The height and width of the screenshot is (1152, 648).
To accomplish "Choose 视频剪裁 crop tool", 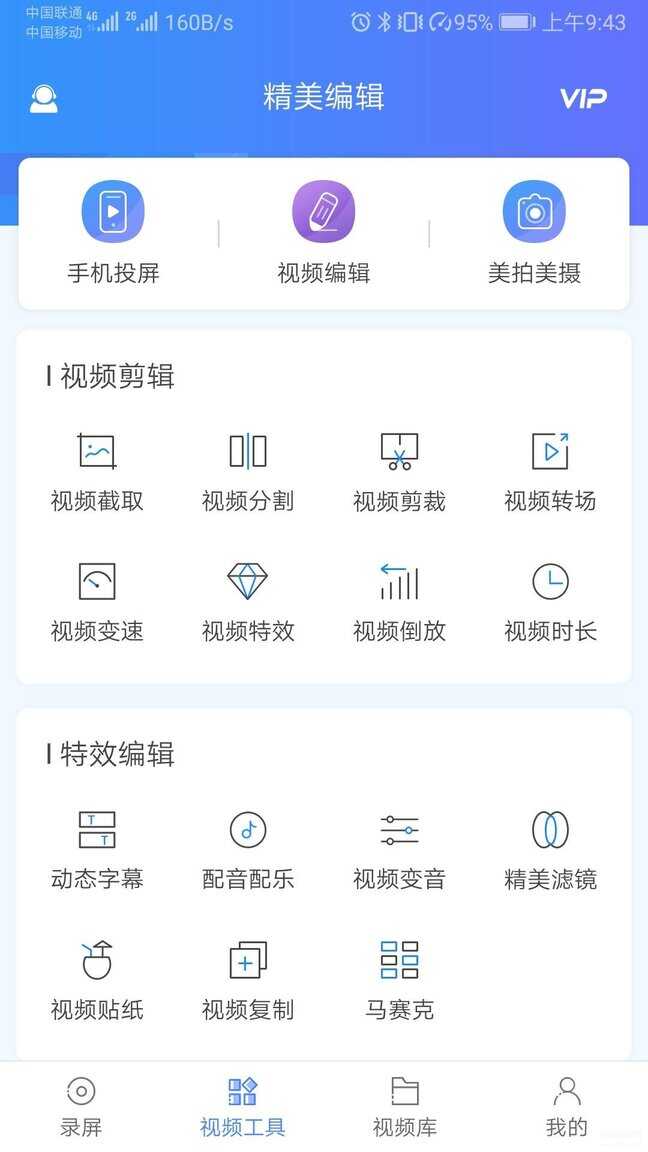I will point(399,472).
